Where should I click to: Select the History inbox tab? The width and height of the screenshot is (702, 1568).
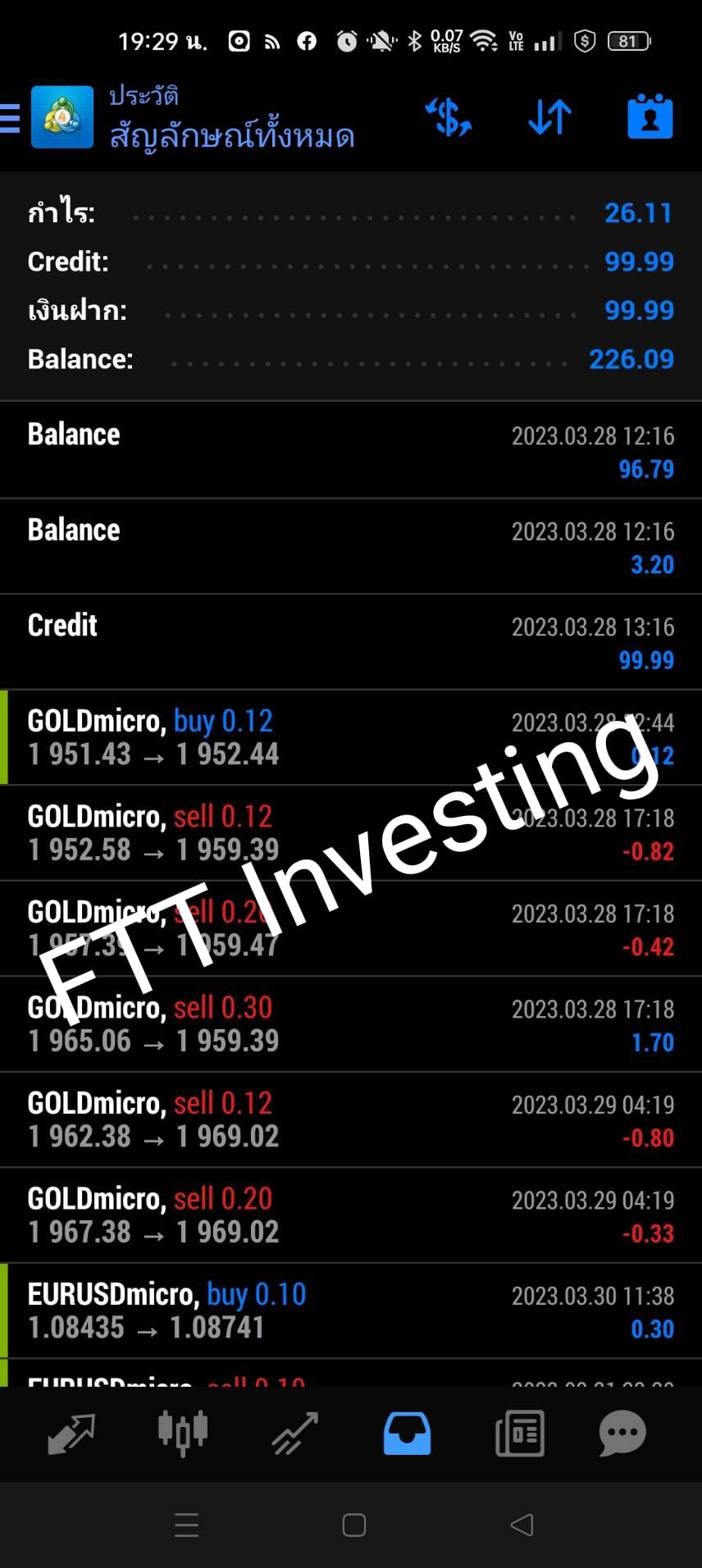407,1434
